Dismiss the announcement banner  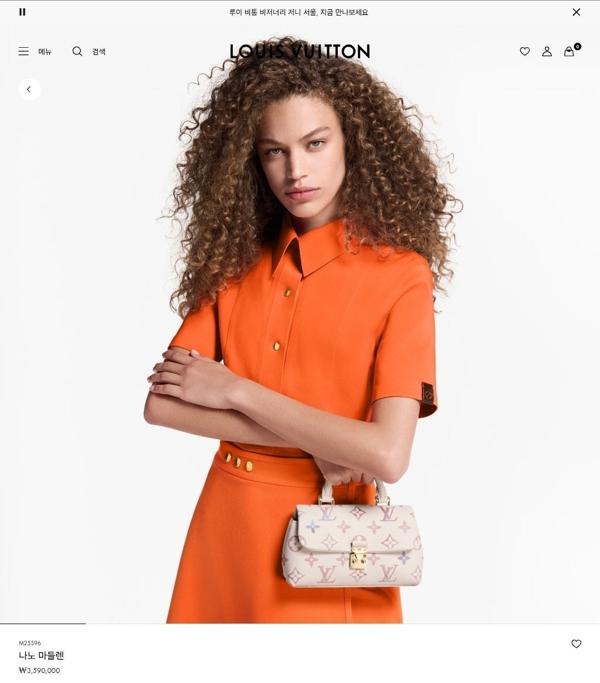[576, 12]
